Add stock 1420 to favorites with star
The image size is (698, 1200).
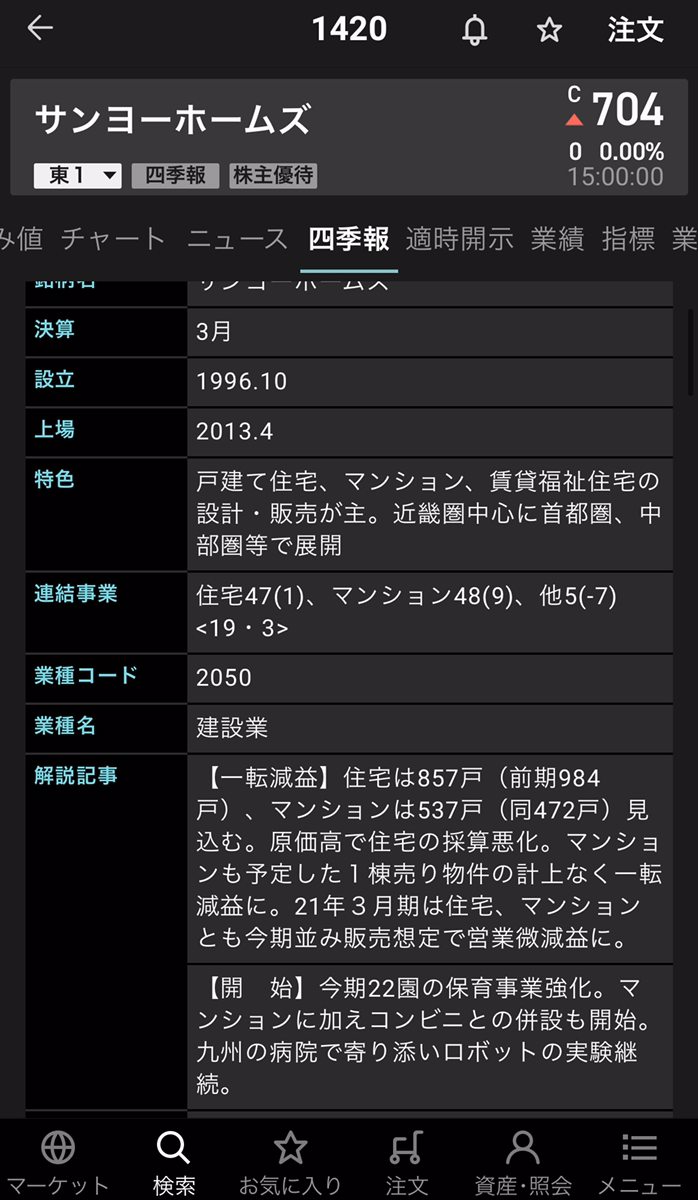549,30
